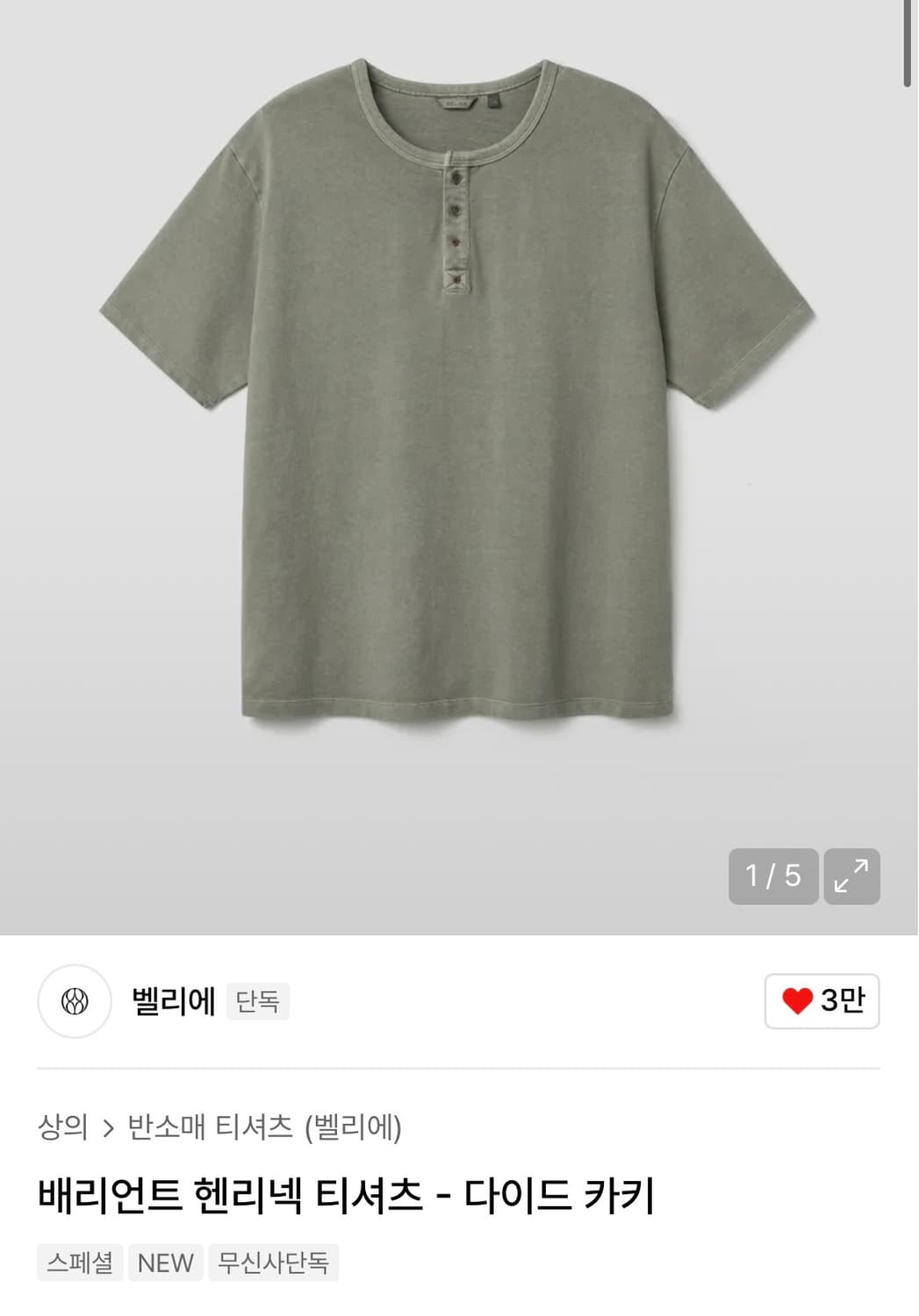Select the 무신사단독 tab chip
919x1316 pixels.
(x=274, y=1263)
